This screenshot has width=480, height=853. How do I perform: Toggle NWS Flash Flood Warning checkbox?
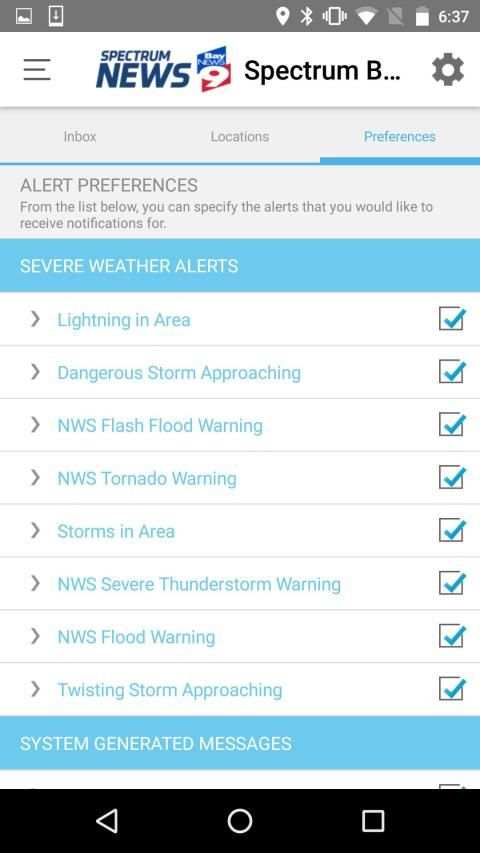(x=452, y=424)
